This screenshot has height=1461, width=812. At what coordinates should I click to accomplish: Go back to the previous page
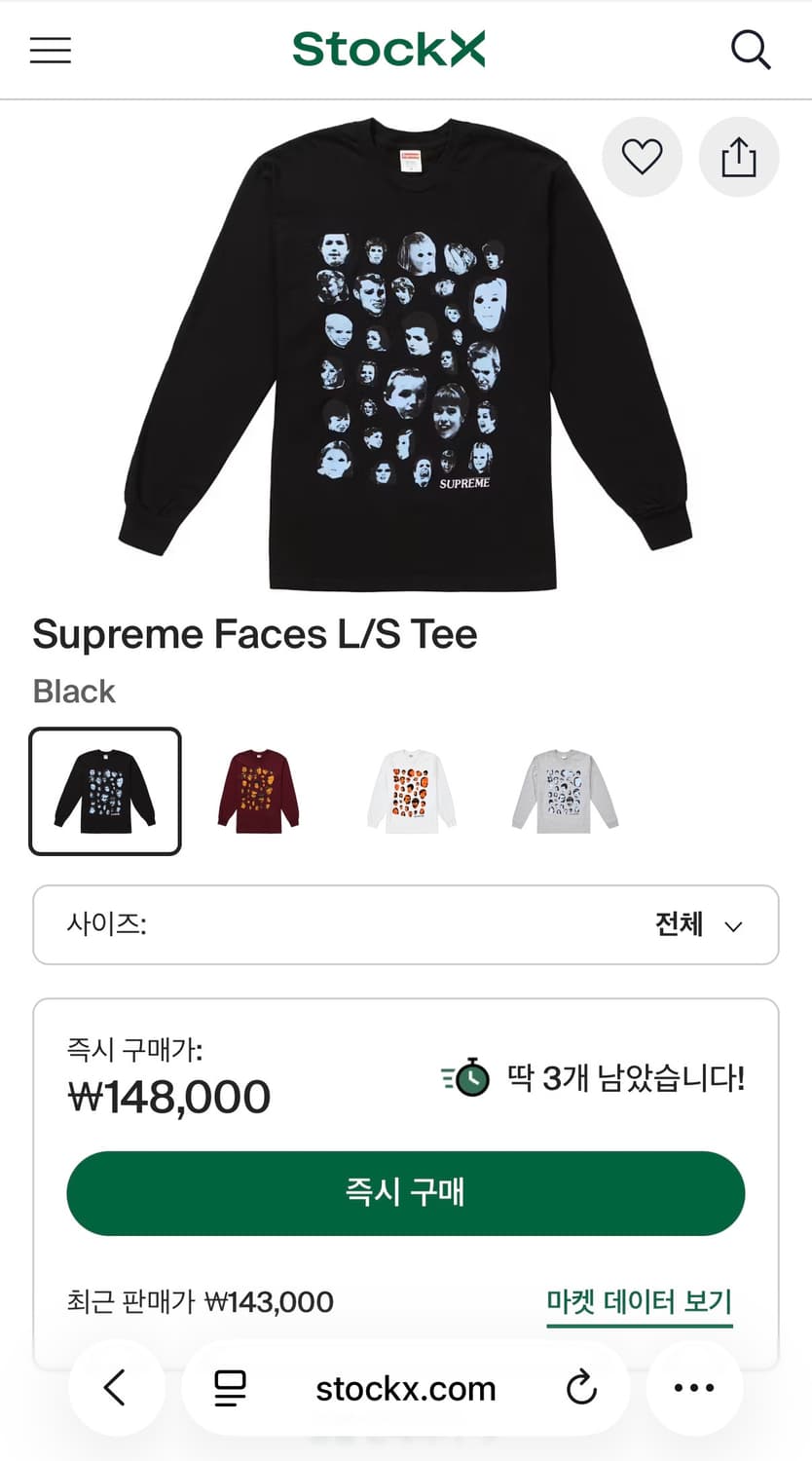point(116,1388)
